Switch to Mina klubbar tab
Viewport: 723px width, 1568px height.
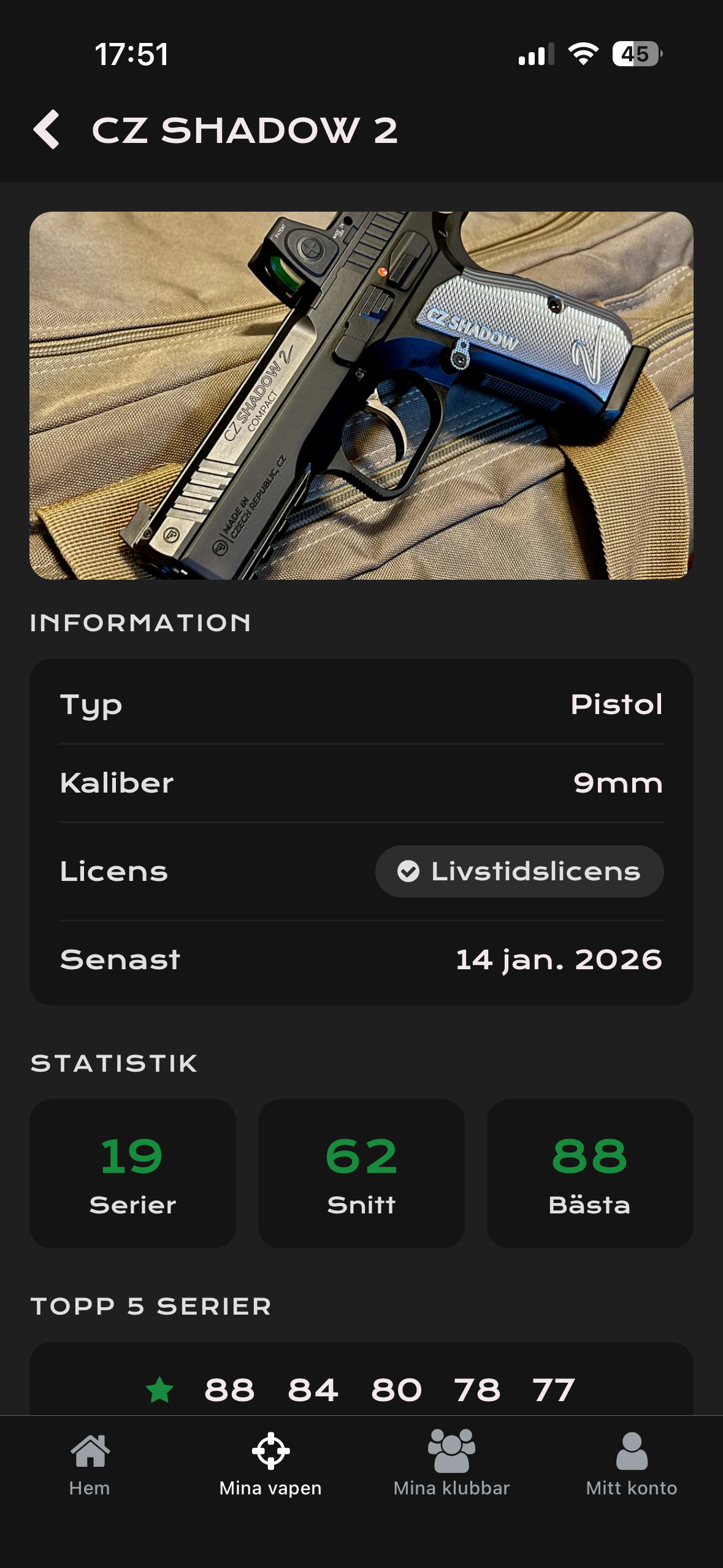pos(451,1464)
